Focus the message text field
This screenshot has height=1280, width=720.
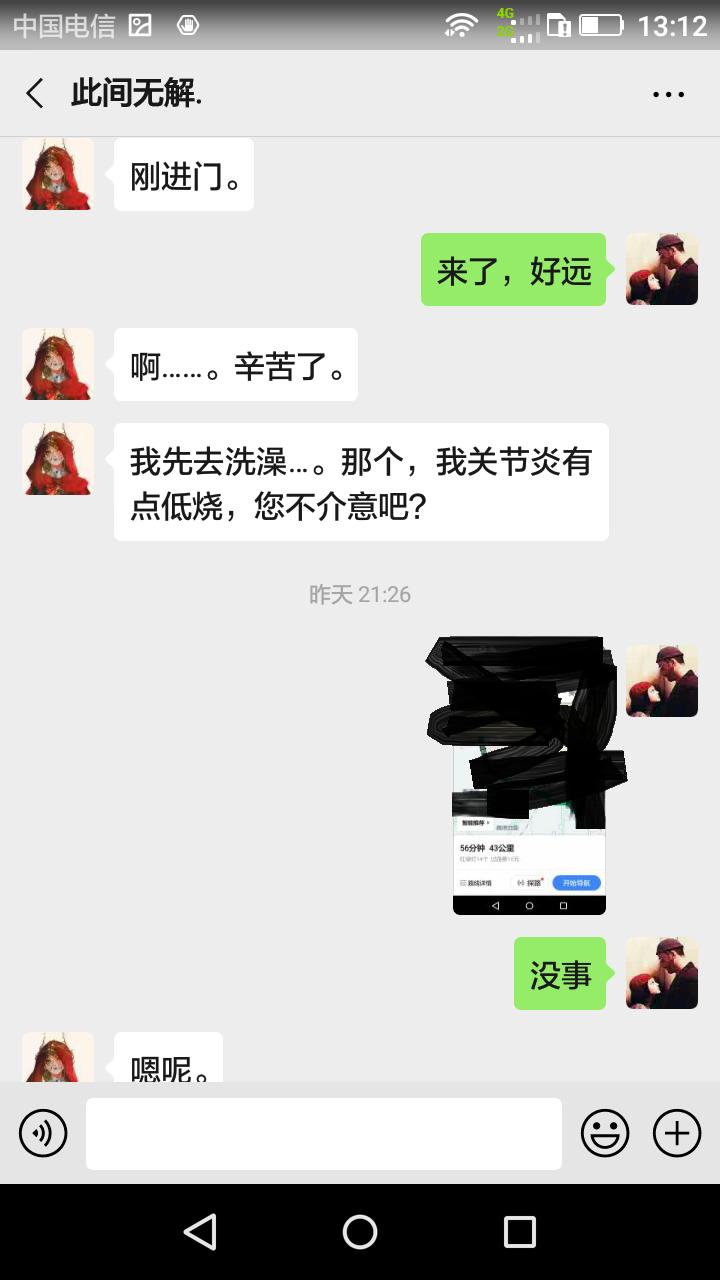click(323, 1133)
